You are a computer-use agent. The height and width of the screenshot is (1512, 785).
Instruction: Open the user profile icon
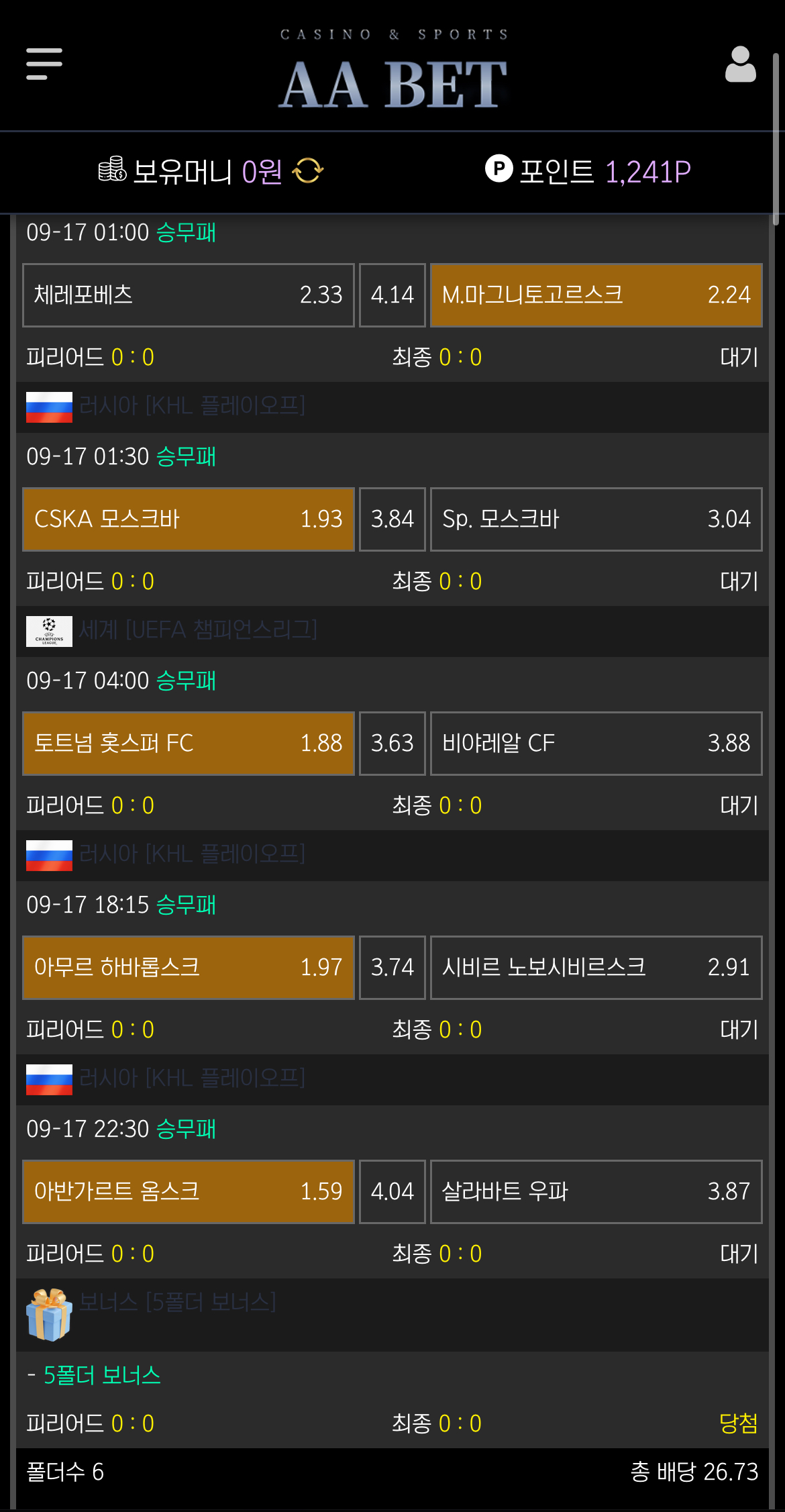740,64
